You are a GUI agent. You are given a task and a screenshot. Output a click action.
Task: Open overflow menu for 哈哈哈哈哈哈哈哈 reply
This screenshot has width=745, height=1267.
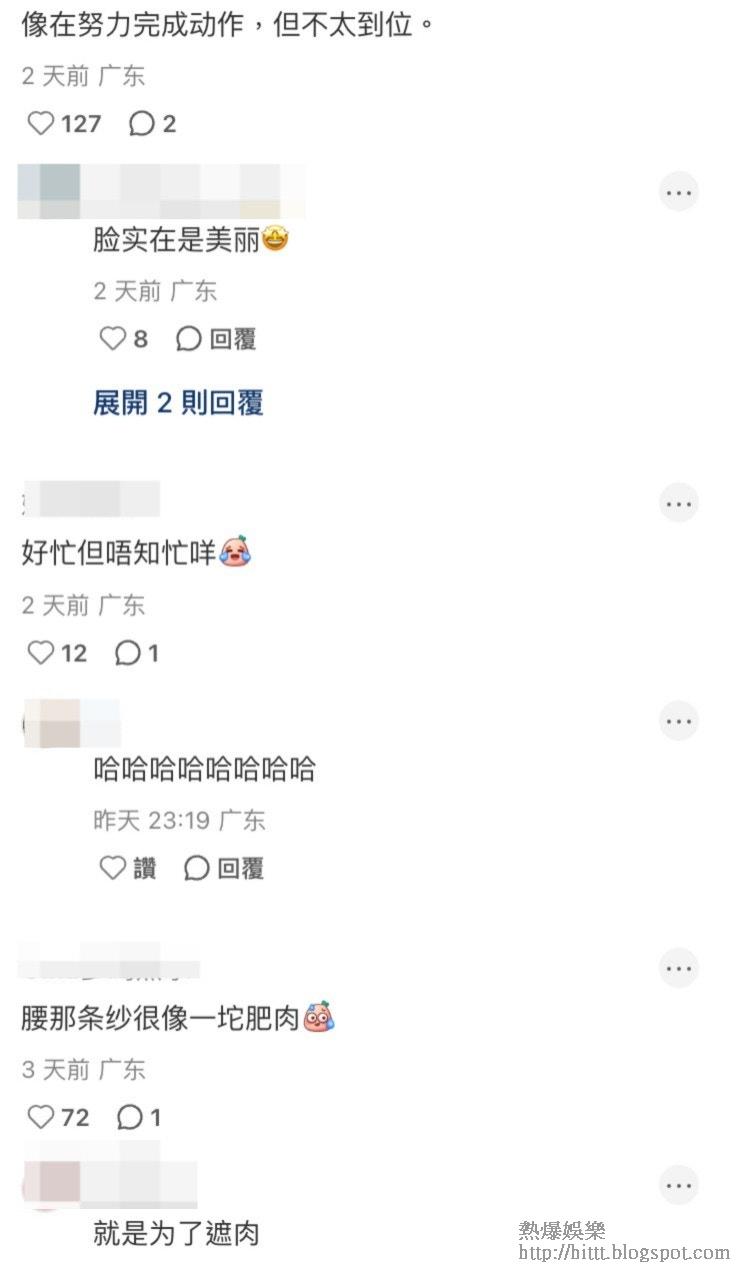[x=678, y=721]
